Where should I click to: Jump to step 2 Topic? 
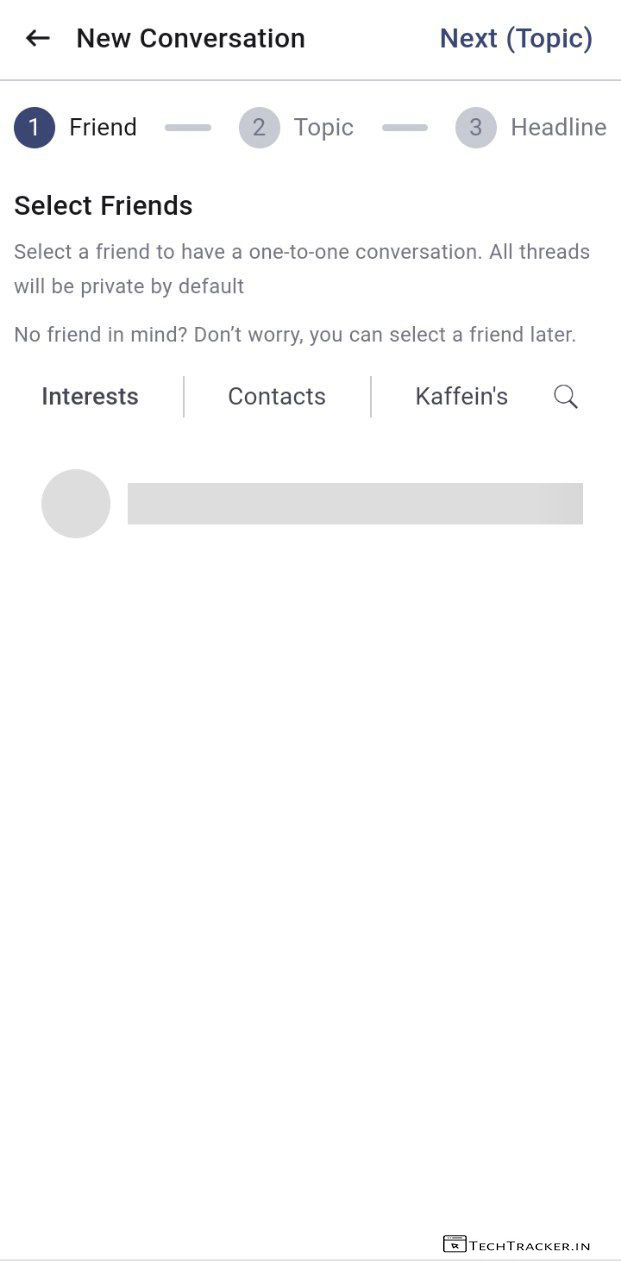(x=296, y=127)
